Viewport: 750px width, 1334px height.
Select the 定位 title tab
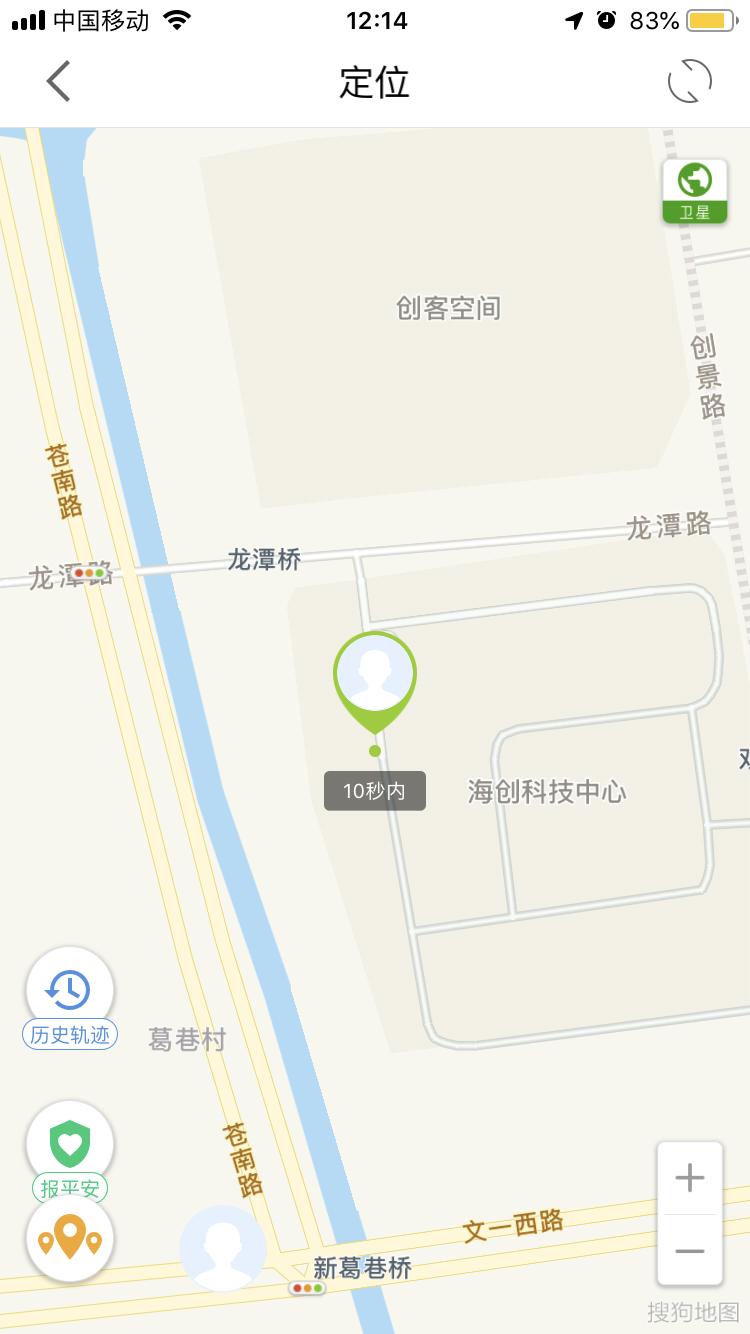pos(375,83)
